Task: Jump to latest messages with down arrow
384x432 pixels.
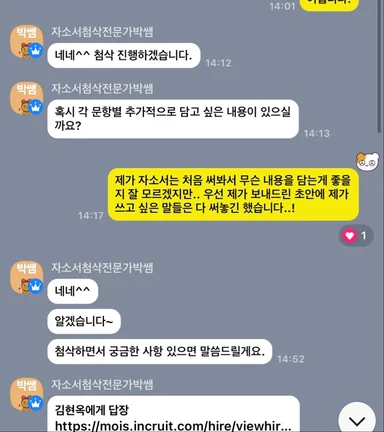Action: point(357,420)
